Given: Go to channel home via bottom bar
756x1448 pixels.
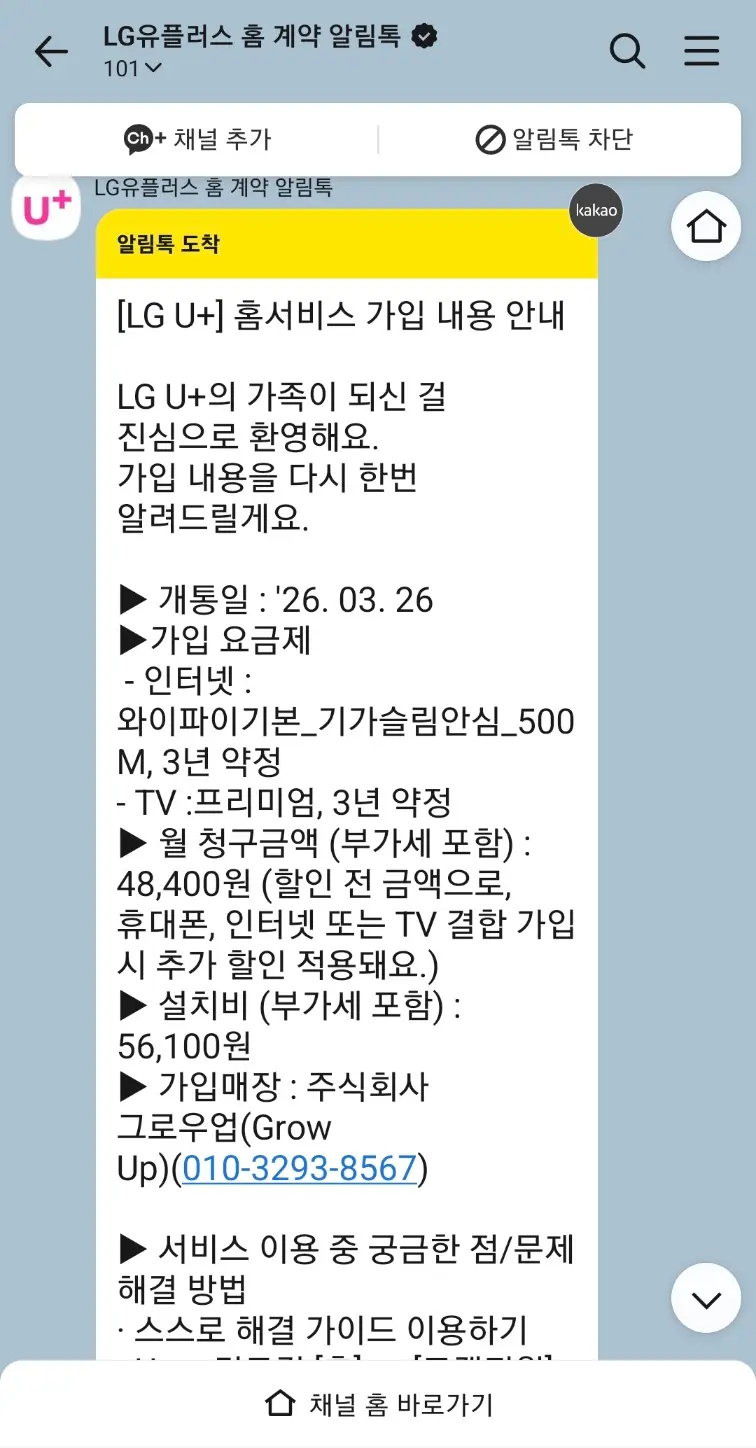Looking at the screenshot, I should pyautogui.click(x=378, y=1404).
